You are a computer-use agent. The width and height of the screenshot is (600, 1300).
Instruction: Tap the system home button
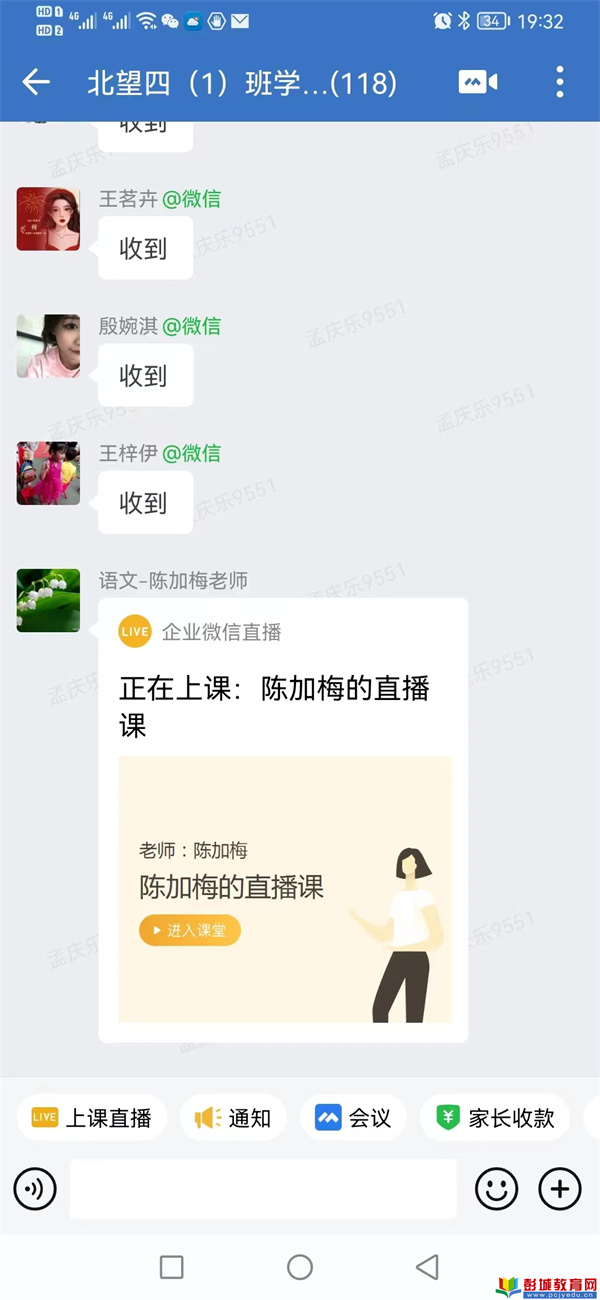tap(300, 1267)
